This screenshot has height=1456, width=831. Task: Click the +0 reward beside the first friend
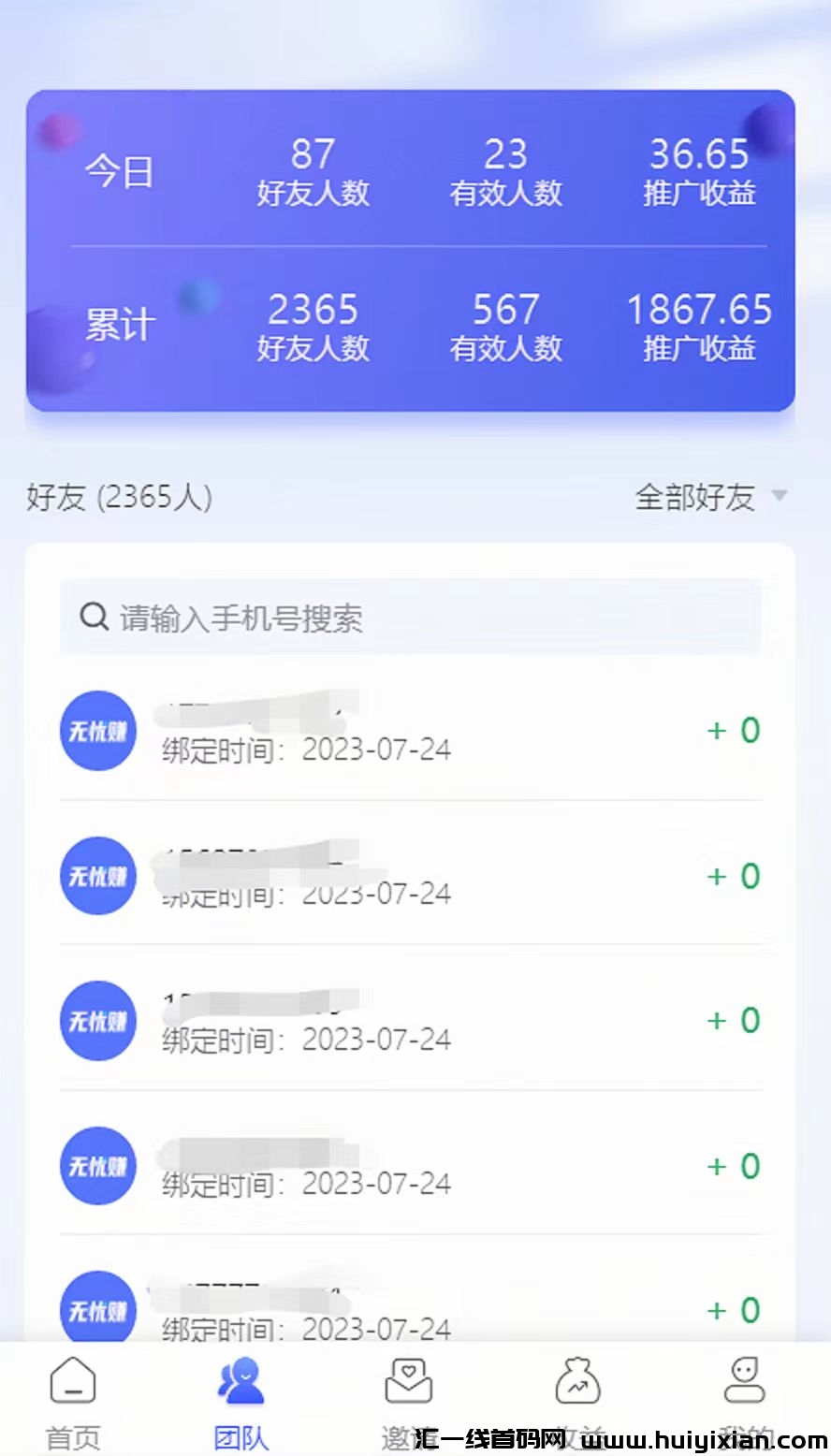733,731
